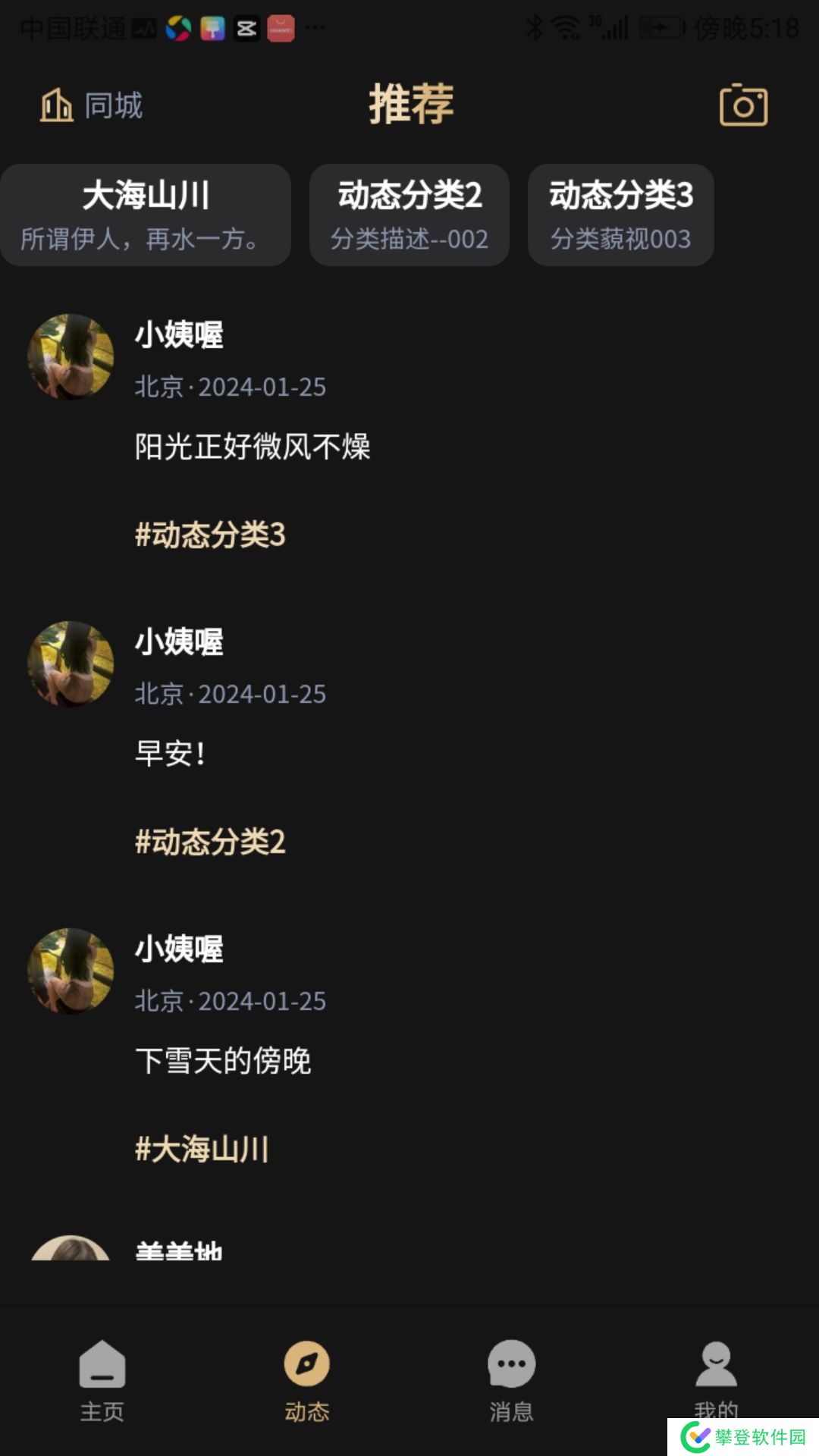The image size is (819, 1456).
Task: Select the 大海山川 category chip
Action: coord(146,215)
